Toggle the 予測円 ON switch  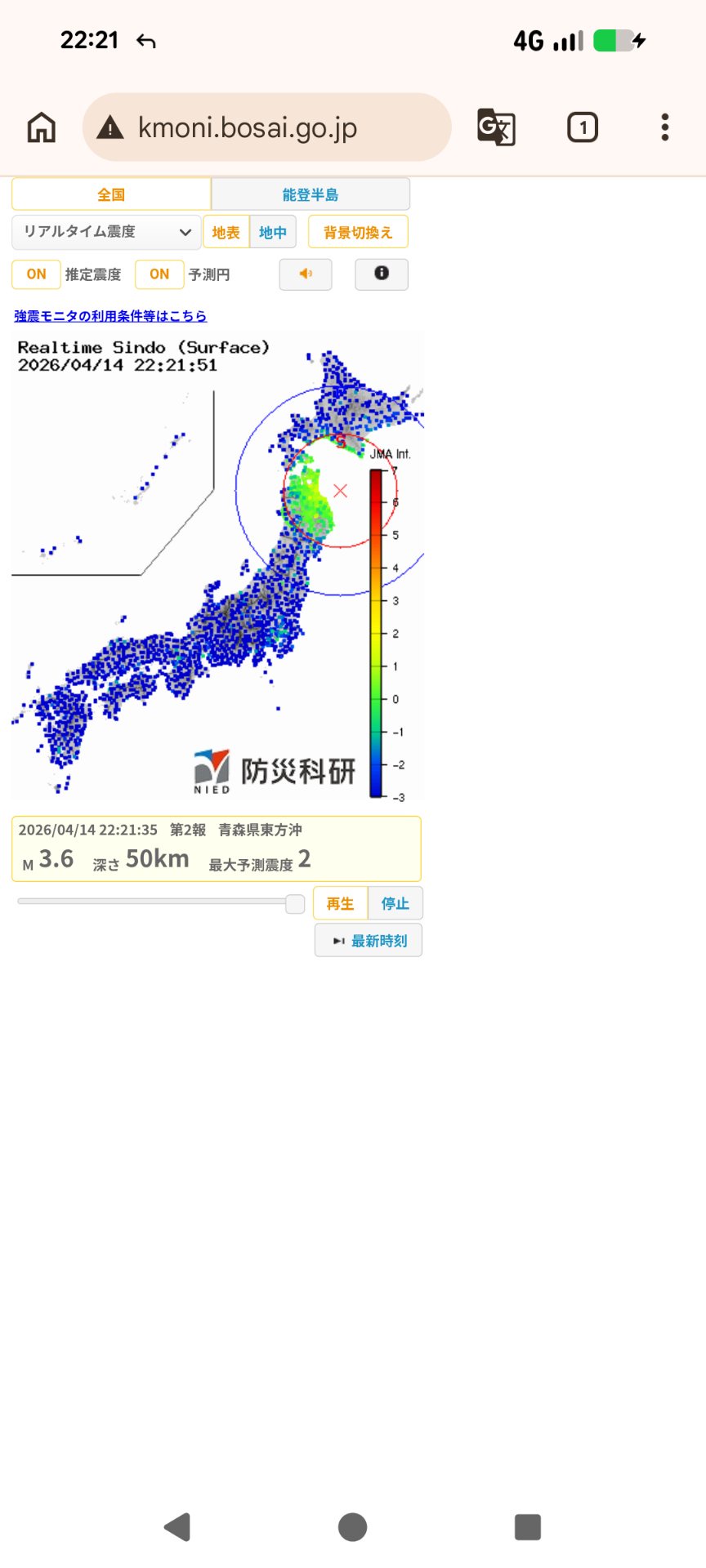pos(159,274)
